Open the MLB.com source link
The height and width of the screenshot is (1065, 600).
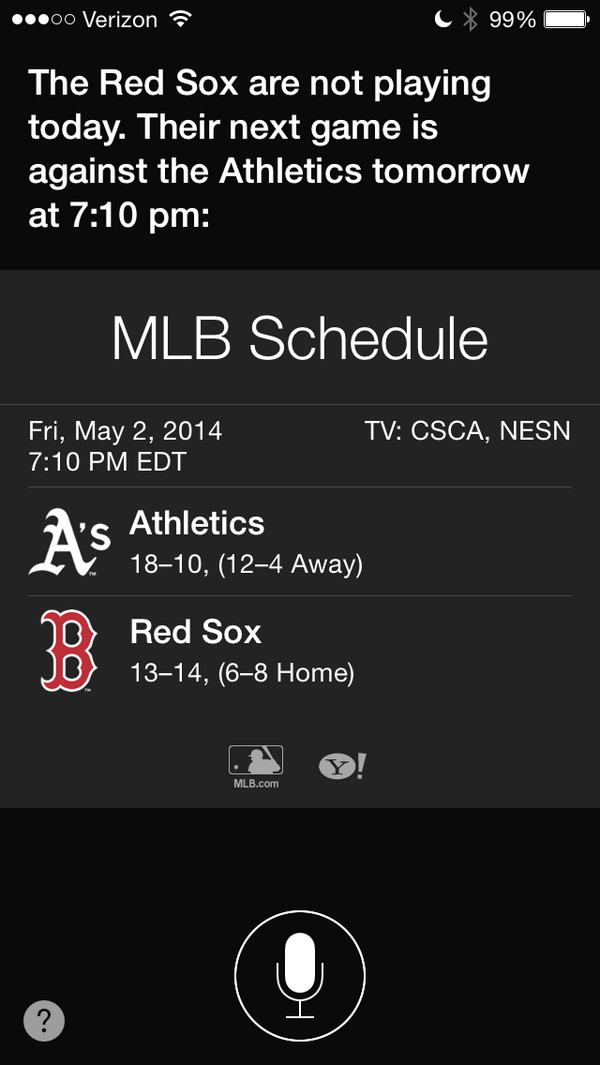point(255,766)
